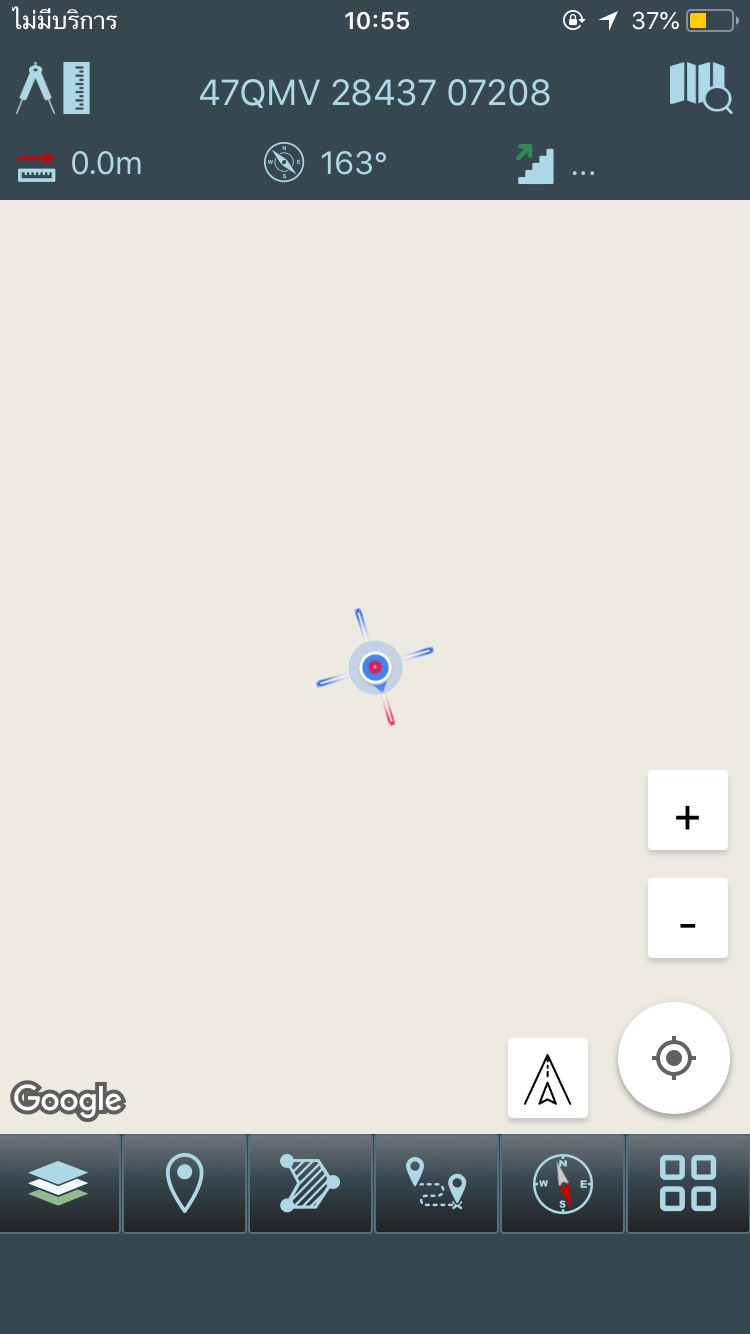
Task: Open the area polygon tool
Action: click(x=311, y=1184)
